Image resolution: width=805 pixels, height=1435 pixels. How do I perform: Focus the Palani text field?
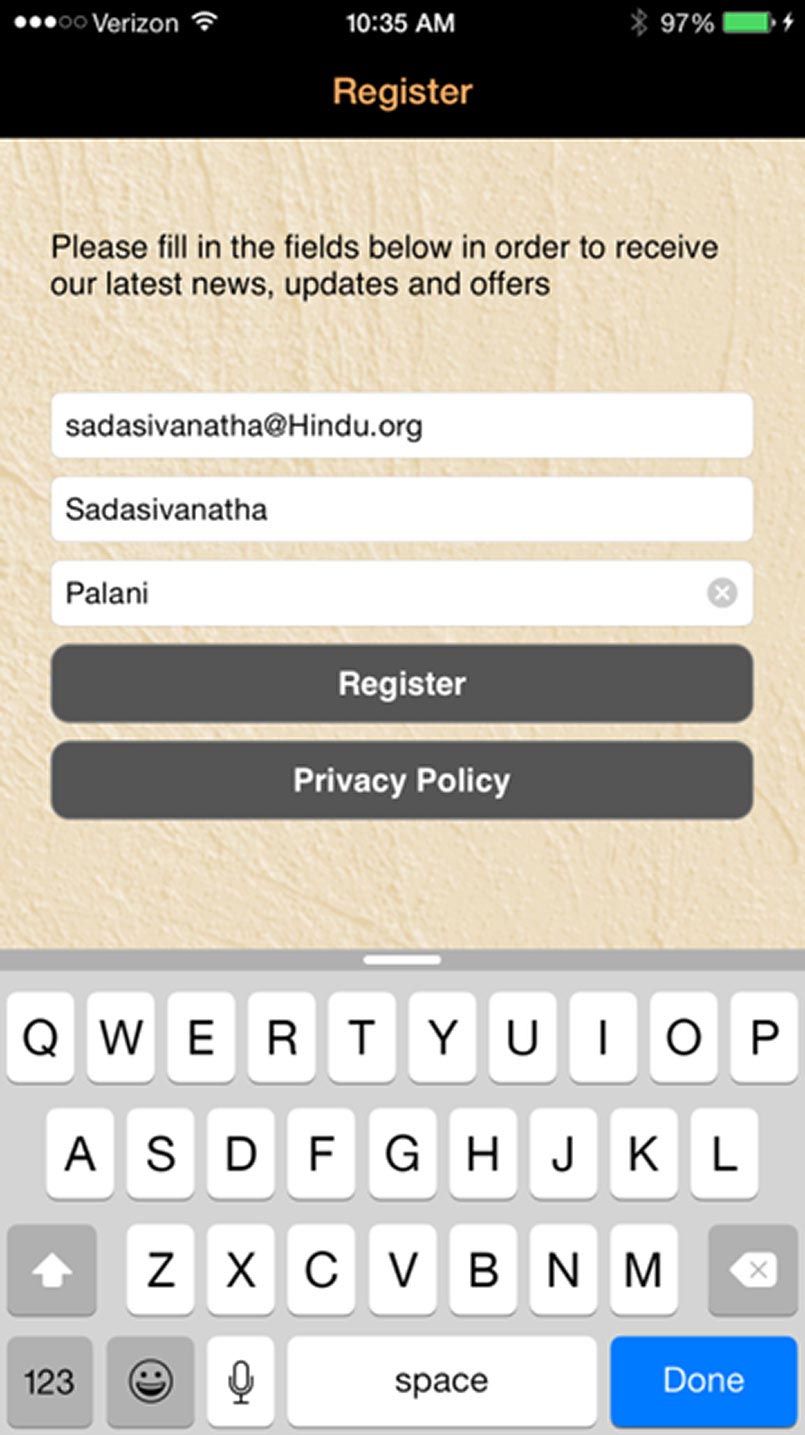pos(380,593)
